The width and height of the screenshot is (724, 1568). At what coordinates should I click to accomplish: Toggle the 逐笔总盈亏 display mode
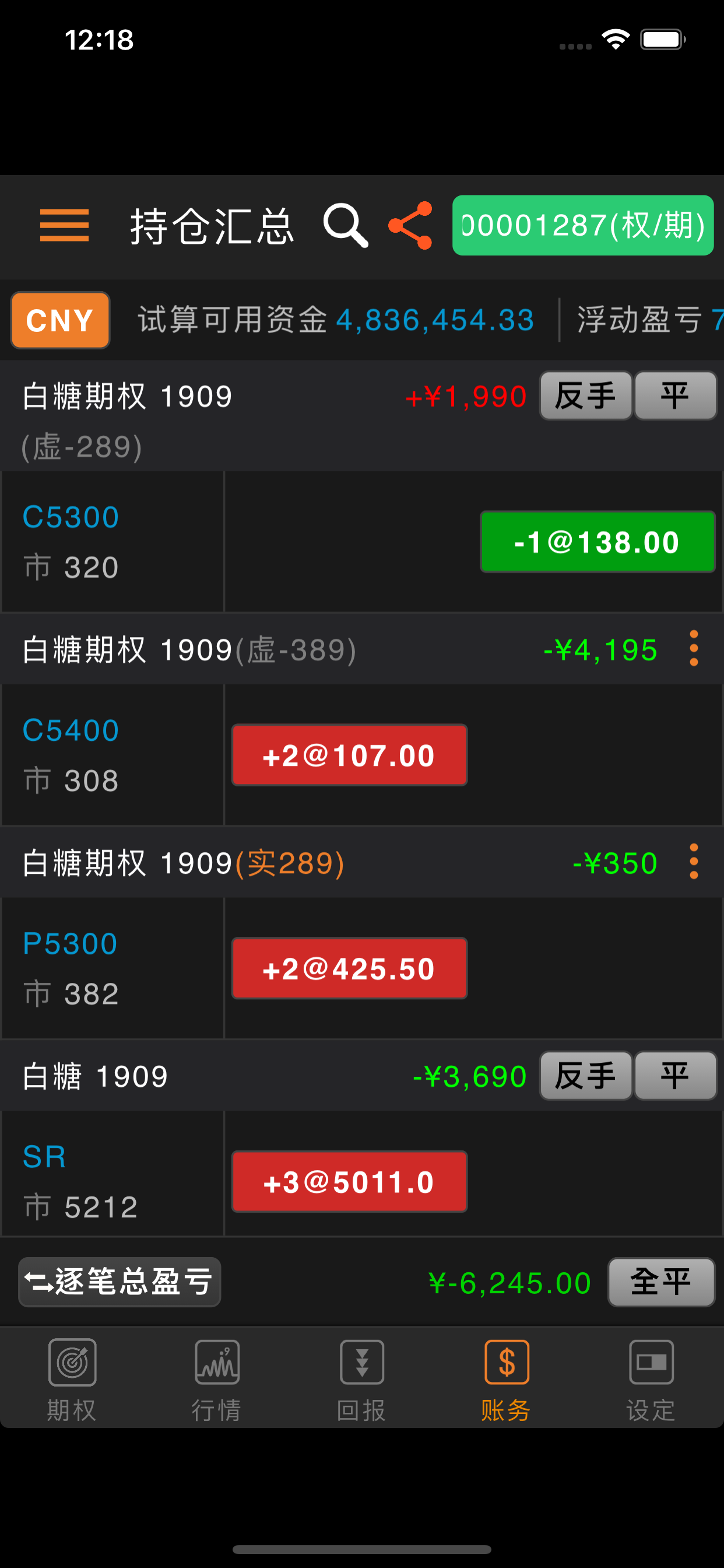point(120,1282)
